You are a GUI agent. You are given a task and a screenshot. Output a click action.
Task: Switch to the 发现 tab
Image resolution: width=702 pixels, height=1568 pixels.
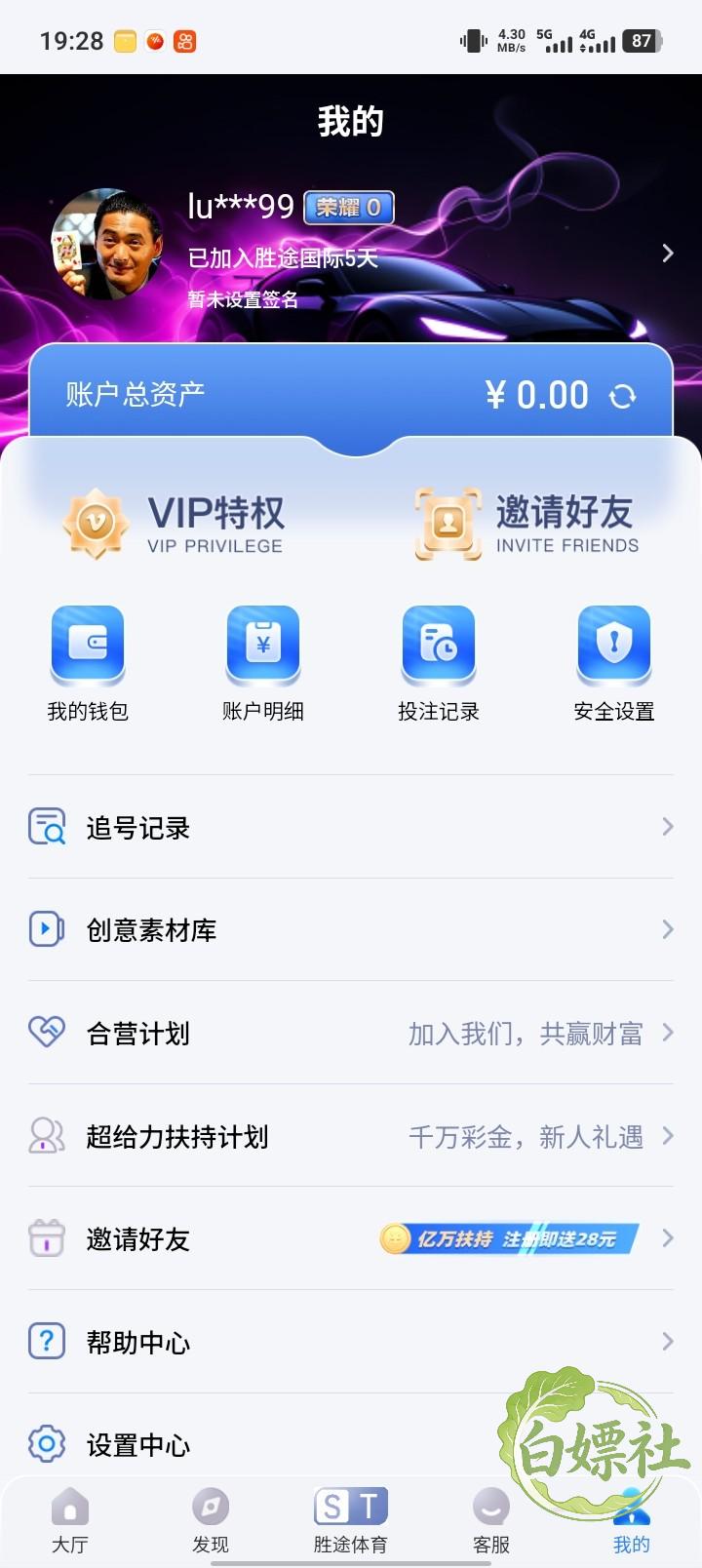[211, 1521]
